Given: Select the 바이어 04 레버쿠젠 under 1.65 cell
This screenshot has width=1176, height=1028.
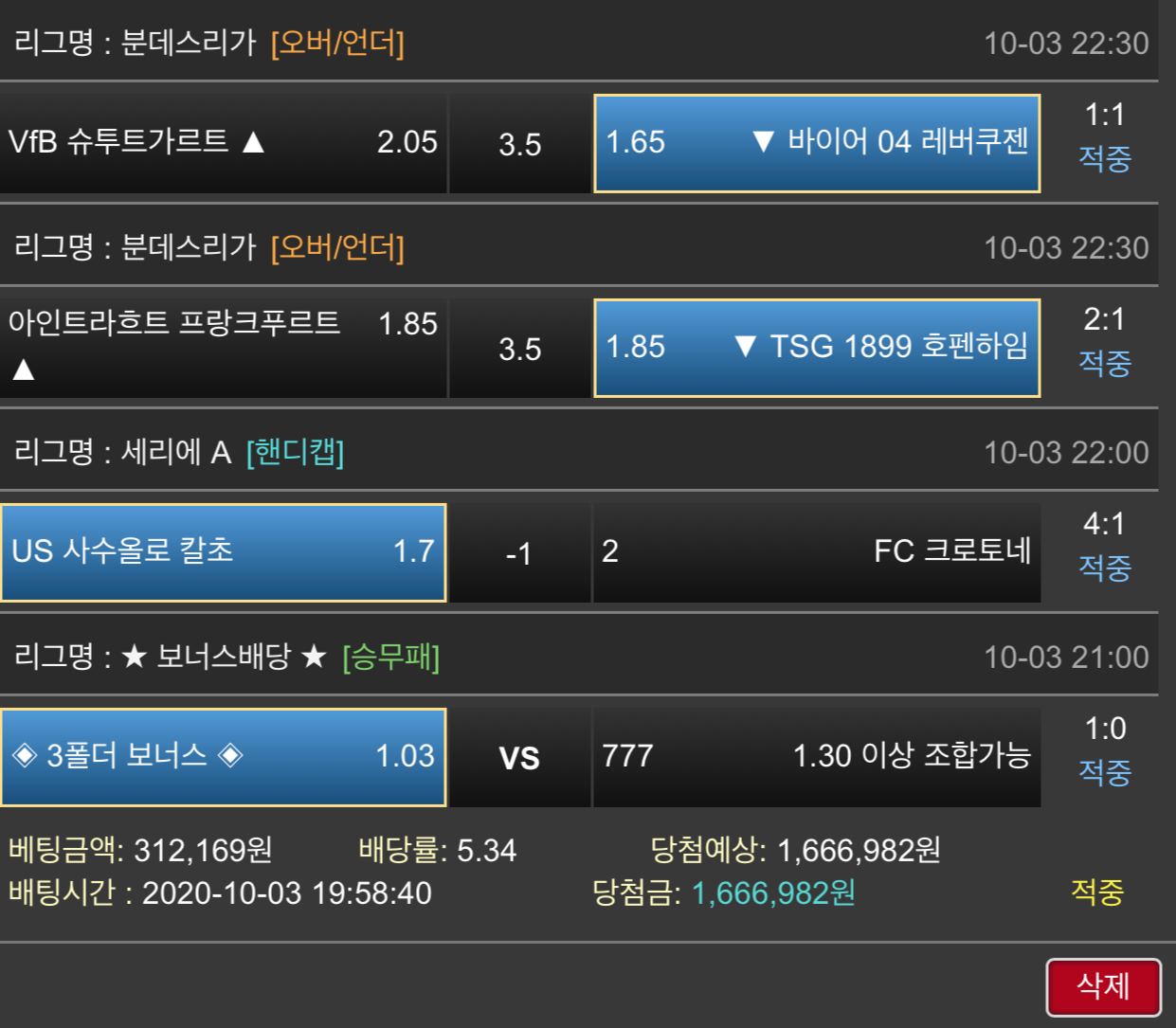Looking at the screenshot, I should click(816, 143).
